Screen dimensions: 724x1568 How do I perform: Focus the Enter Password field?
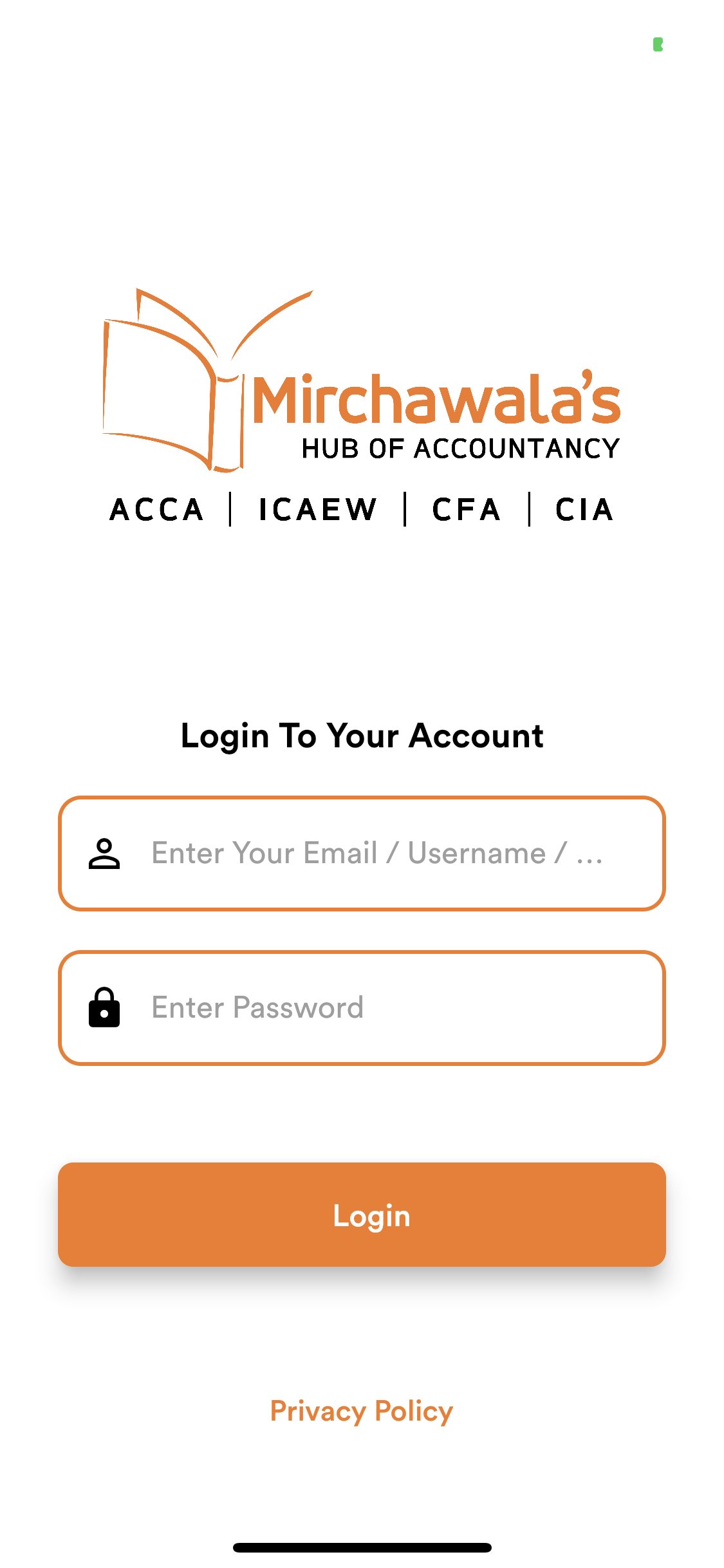tap(376, 1008)
